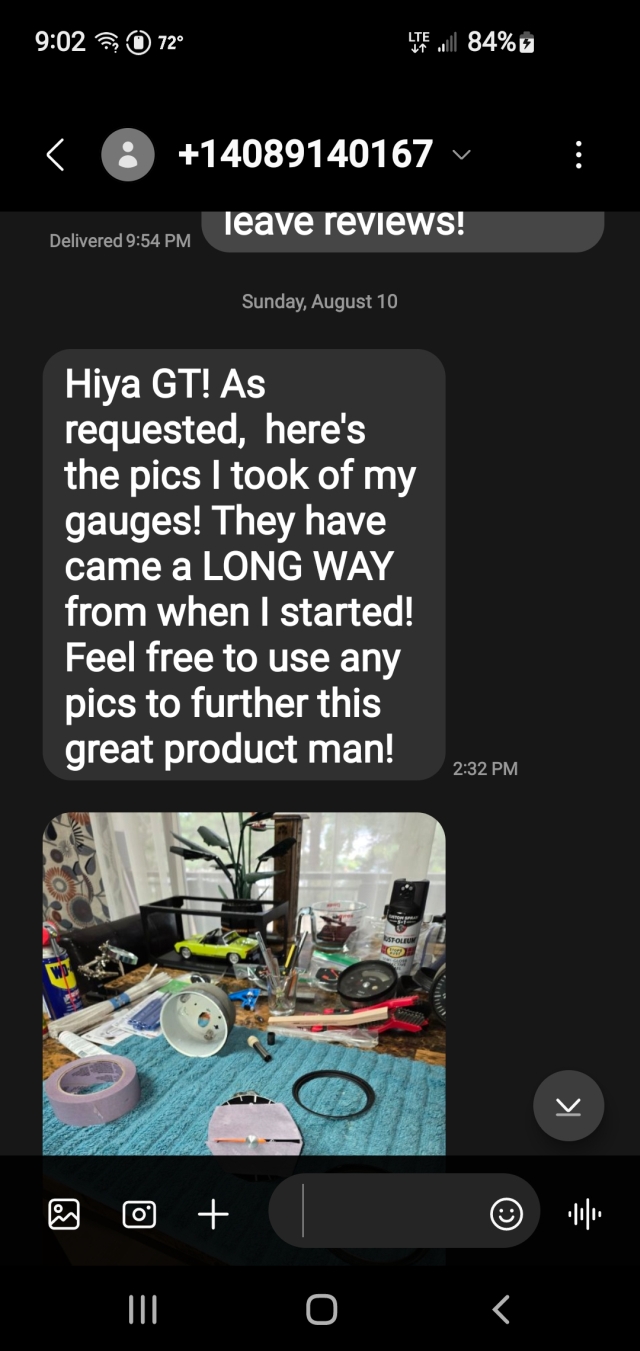Open the plus attachments menu
The image size is (640, 1351).
[213, 1214]
